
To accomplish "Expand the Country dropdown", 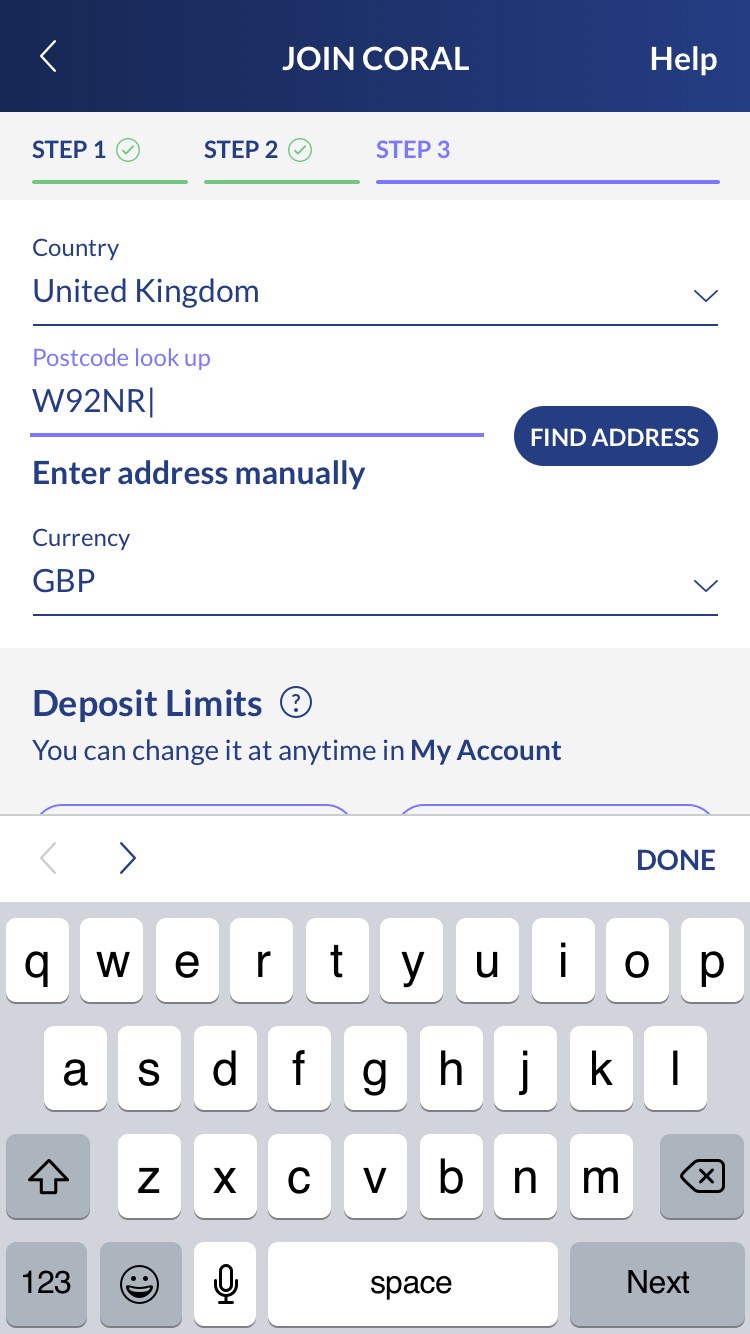I will tap(375, 292).
